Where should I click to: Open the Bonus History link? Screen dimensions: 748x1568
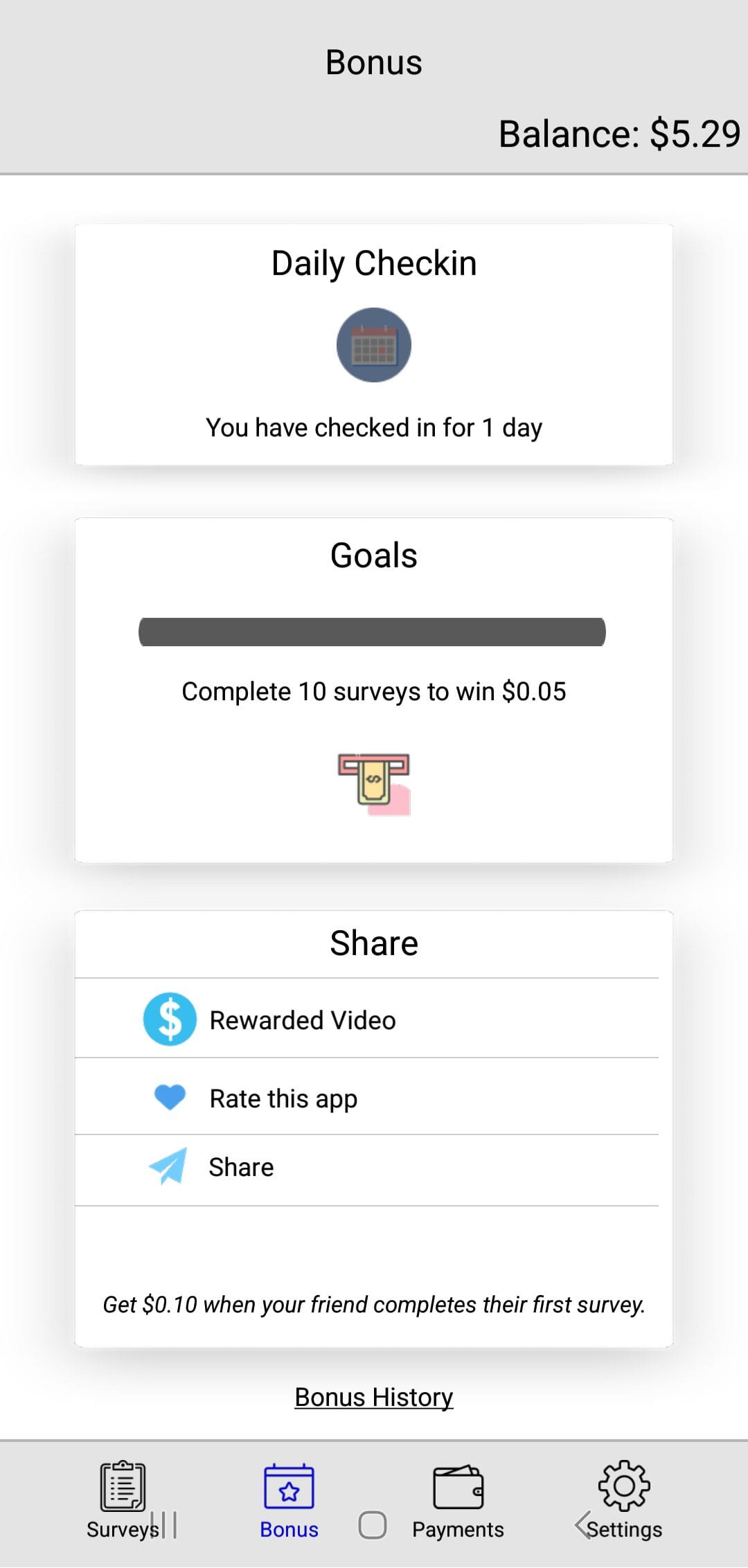point(374,1398)
